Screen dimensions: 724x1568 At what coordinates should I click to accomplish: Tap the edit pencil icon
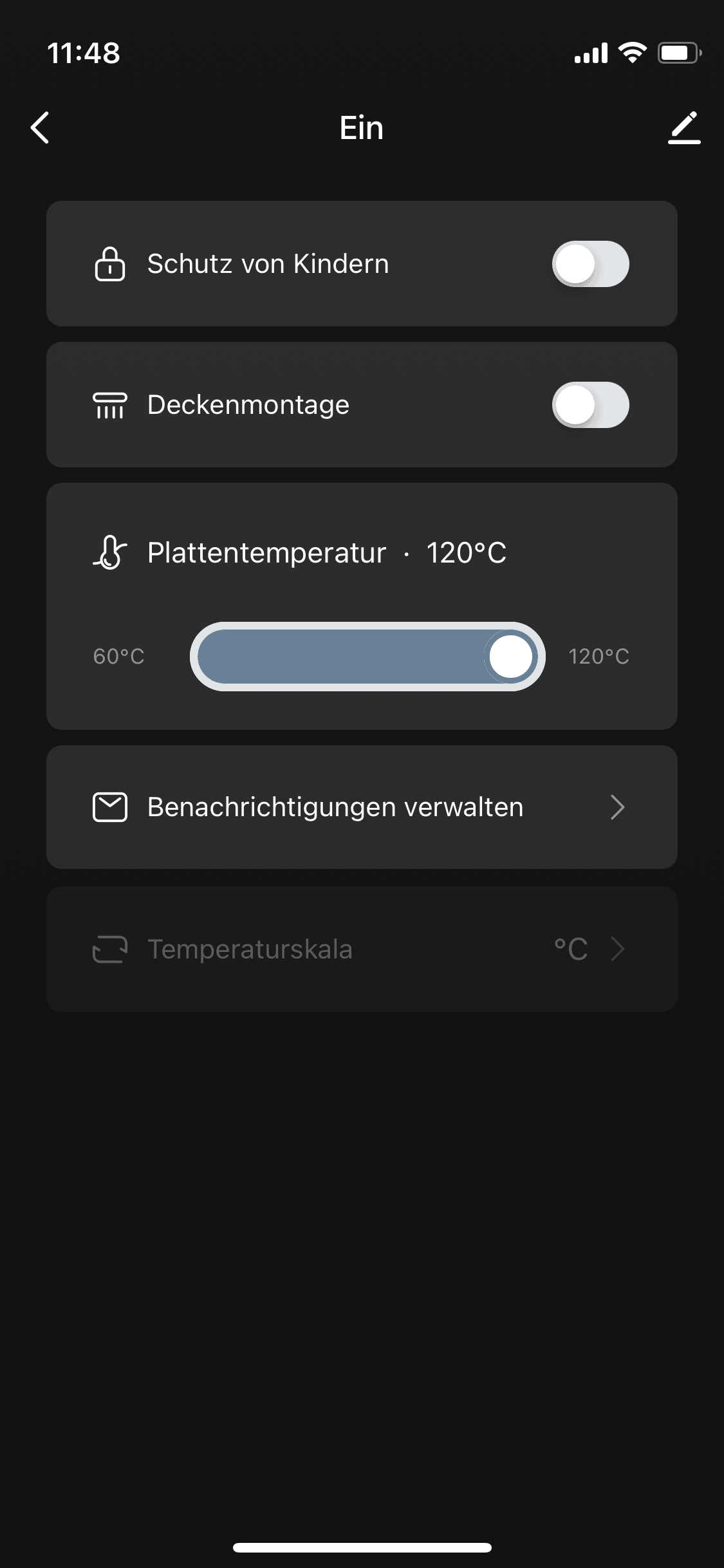click(683, 127)
